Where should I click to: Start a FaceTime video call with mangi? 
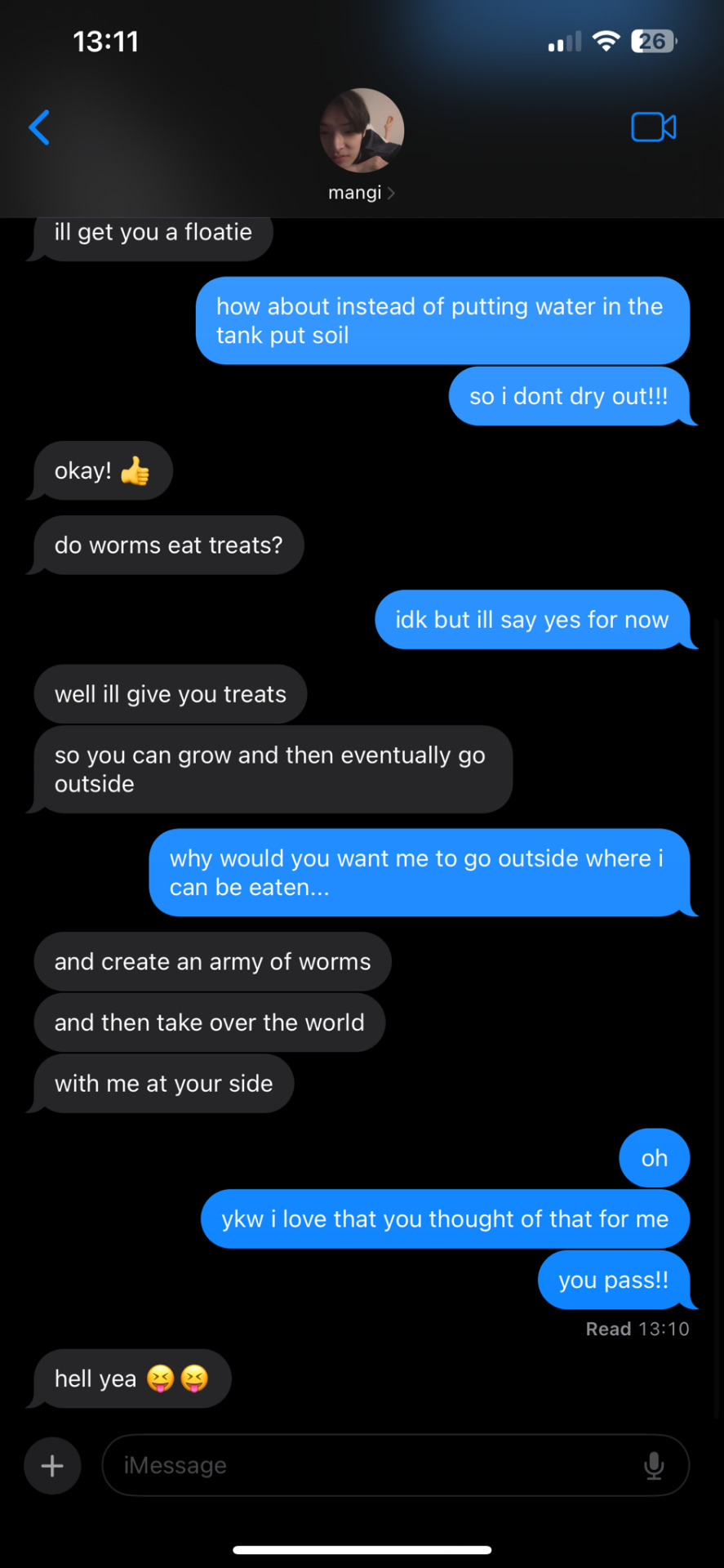pos(653,127)
